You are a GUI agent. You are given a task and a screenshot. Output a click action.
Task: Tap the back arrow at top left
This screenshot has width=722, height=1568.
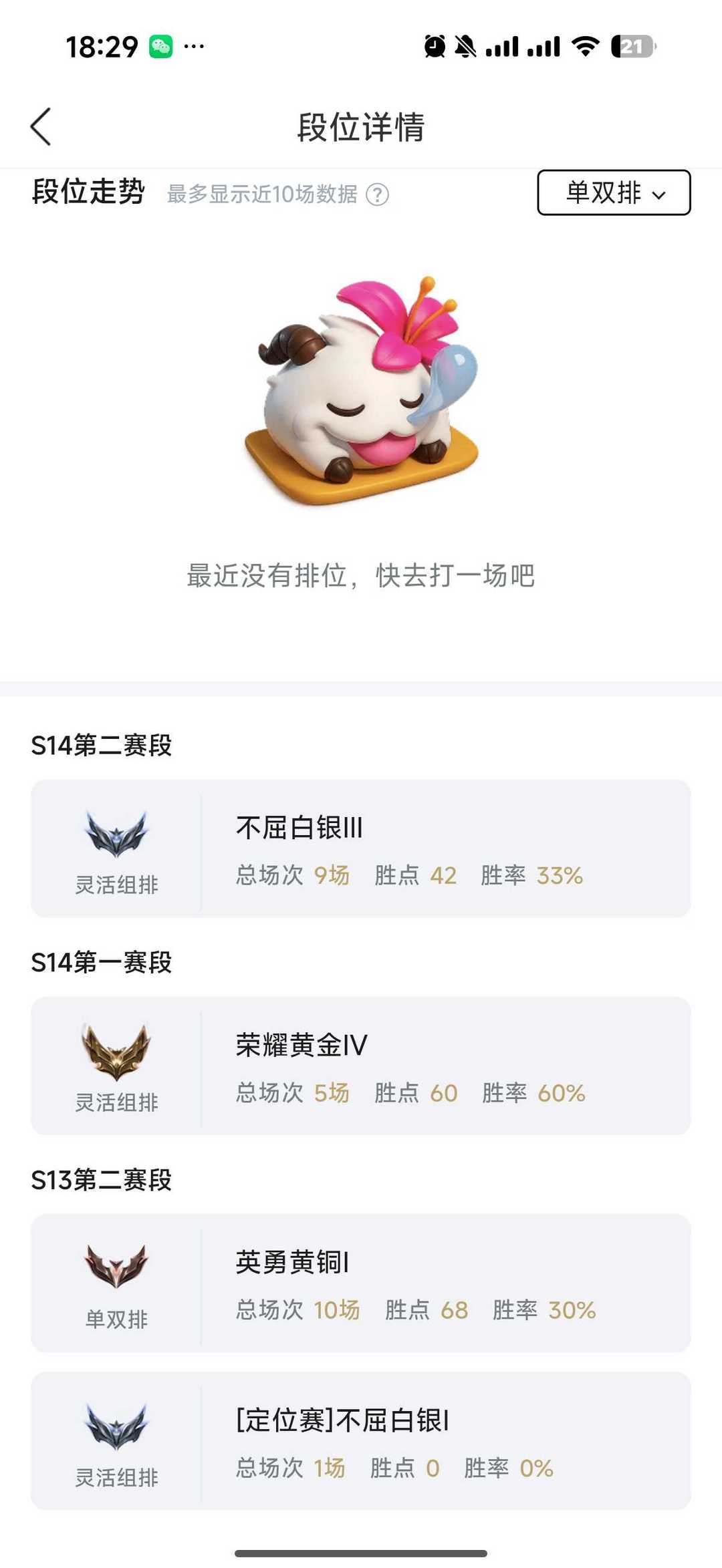coord(41,128)
